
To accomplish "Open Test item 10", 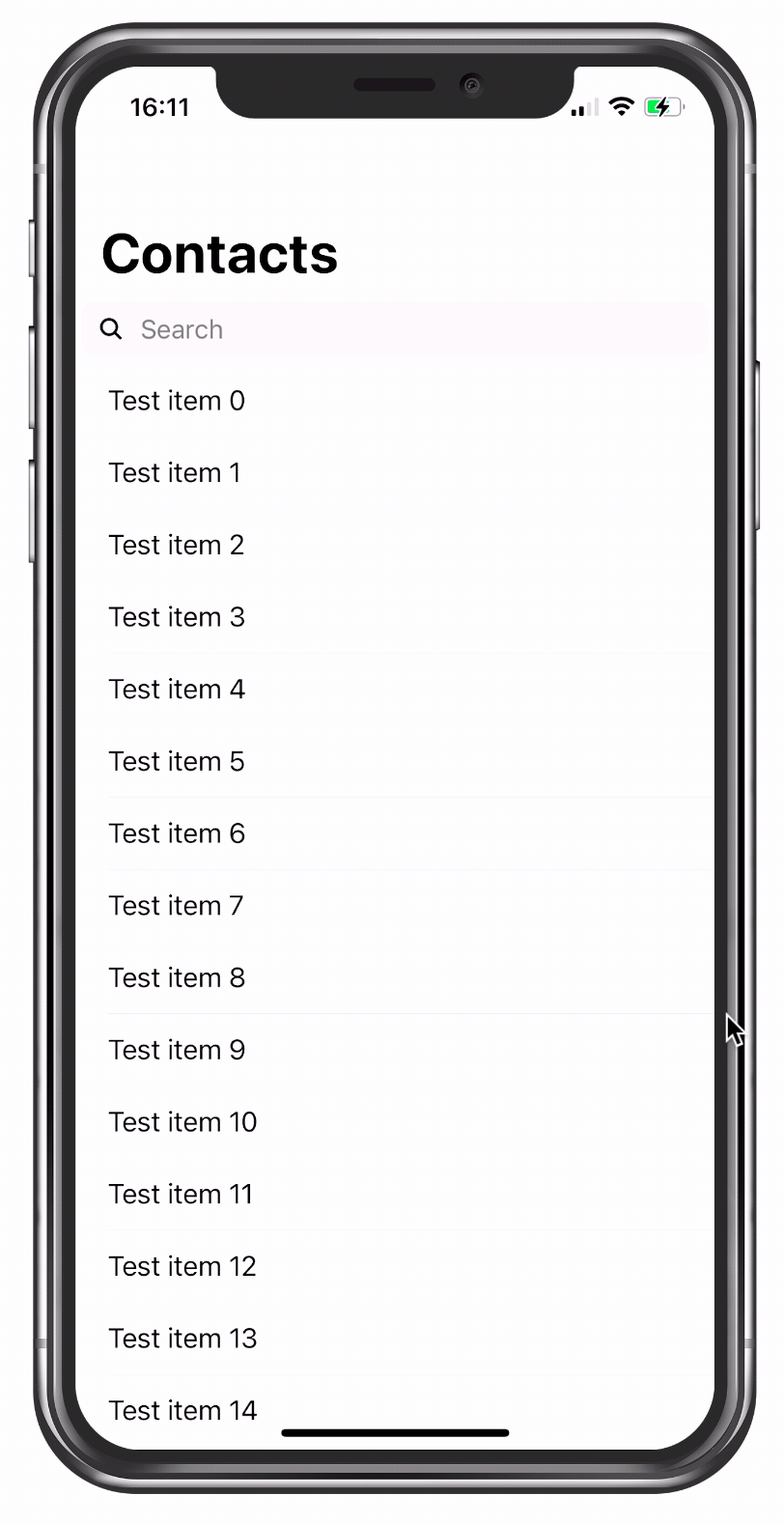I will click(x=394, y=1122).
